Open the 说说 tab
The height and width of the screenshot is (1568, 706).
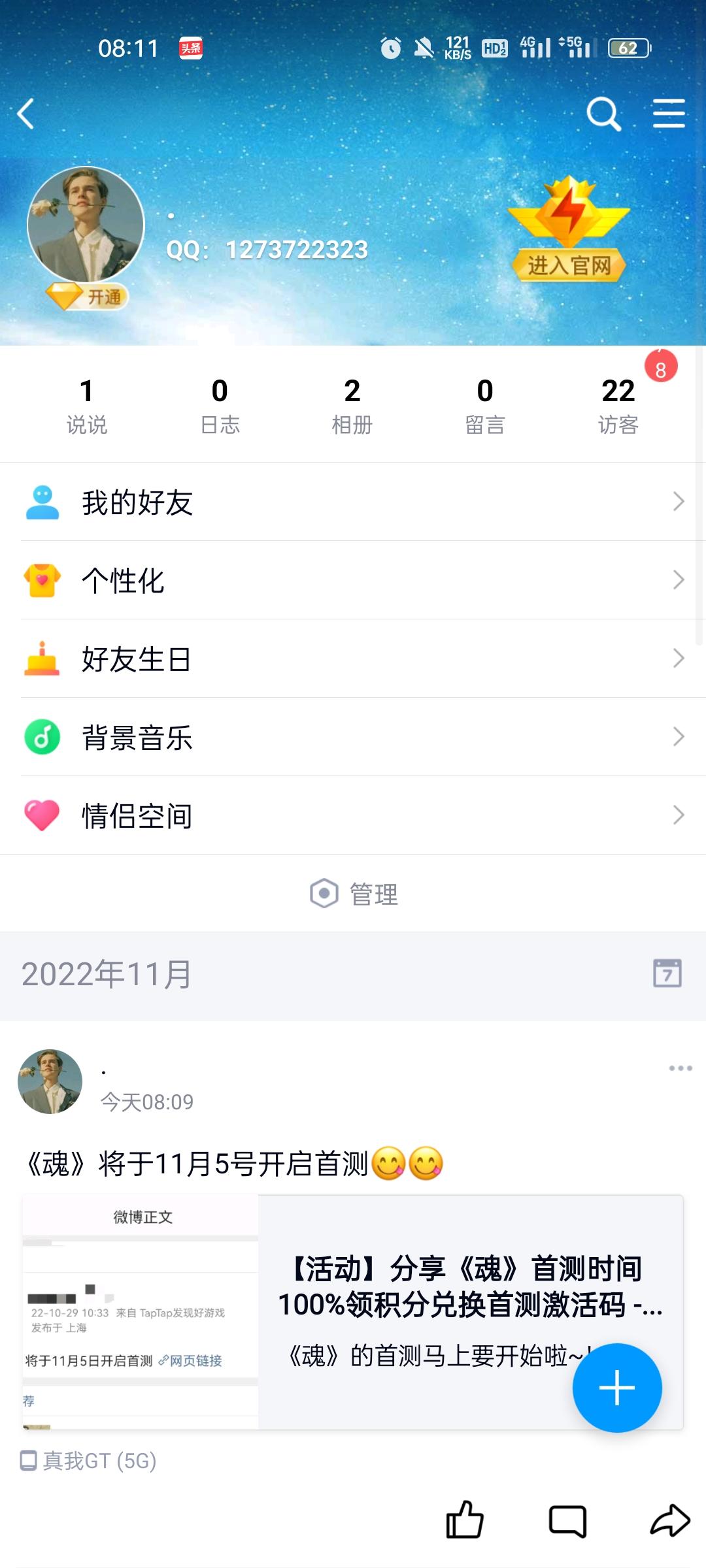[86, 405]
